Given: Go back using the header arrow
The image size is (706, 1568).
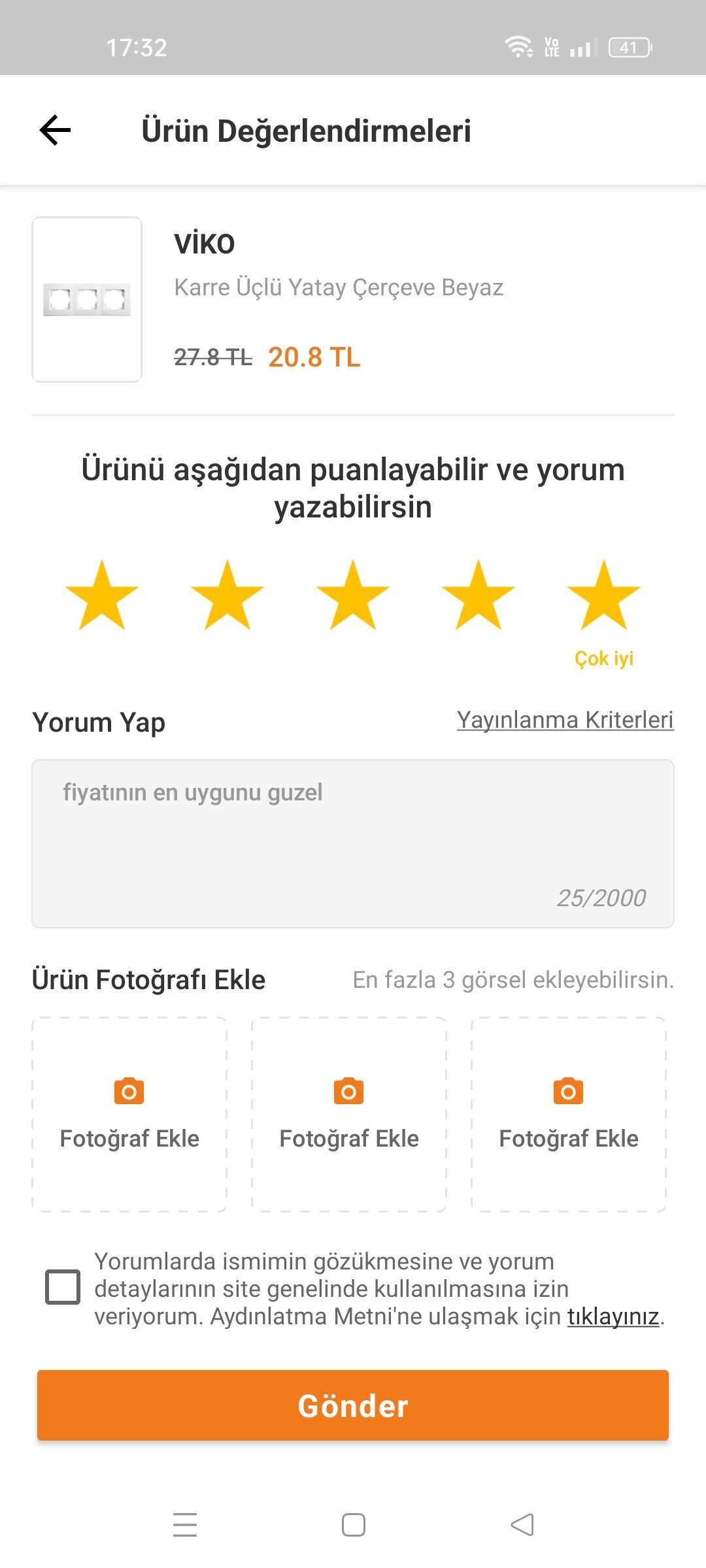Looking at the screenshot, I should click(x=56, y=130).
